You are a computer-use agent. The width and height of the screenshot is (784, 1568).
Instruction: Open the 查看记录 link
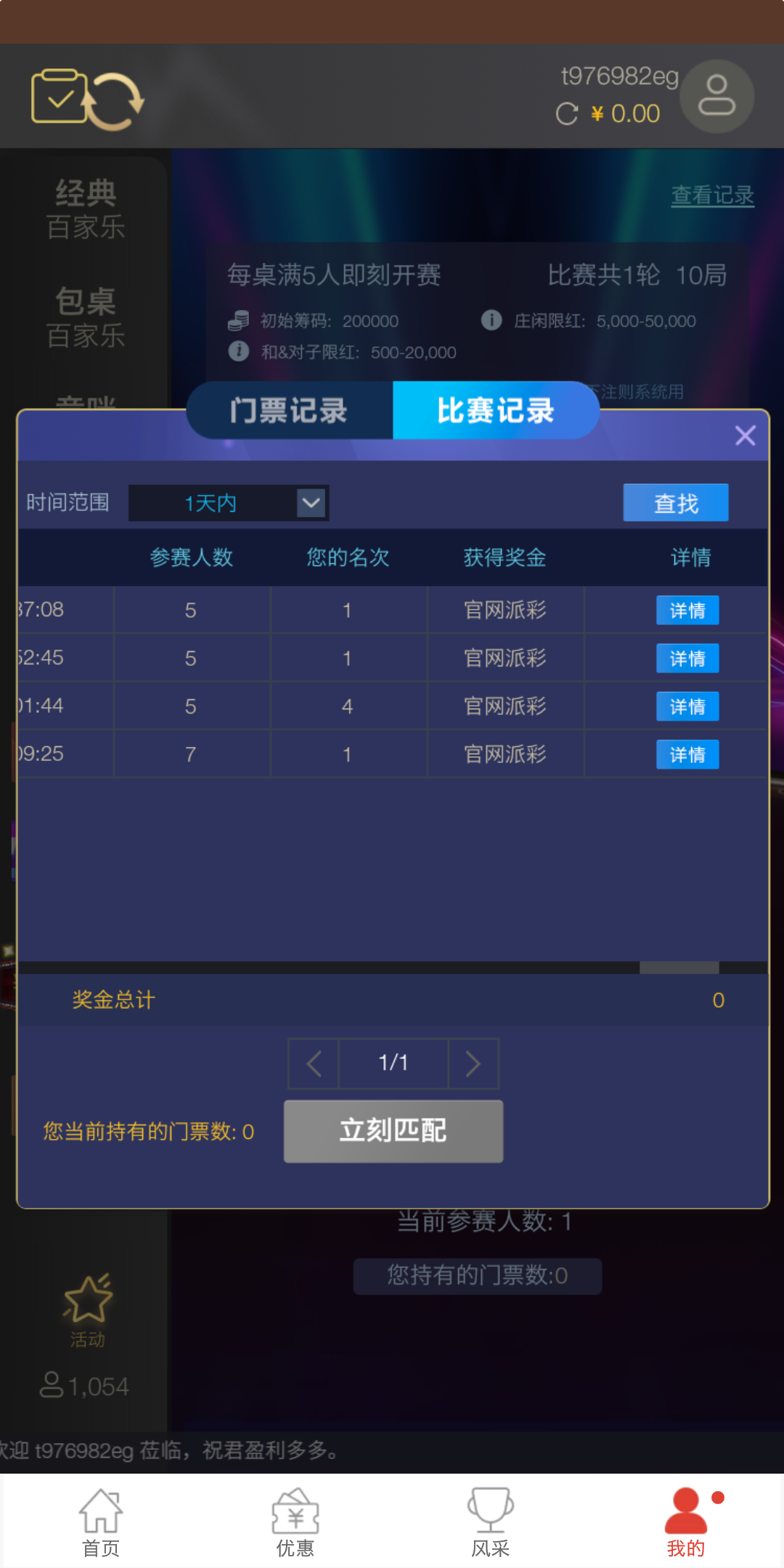click(x=712, y=195)
